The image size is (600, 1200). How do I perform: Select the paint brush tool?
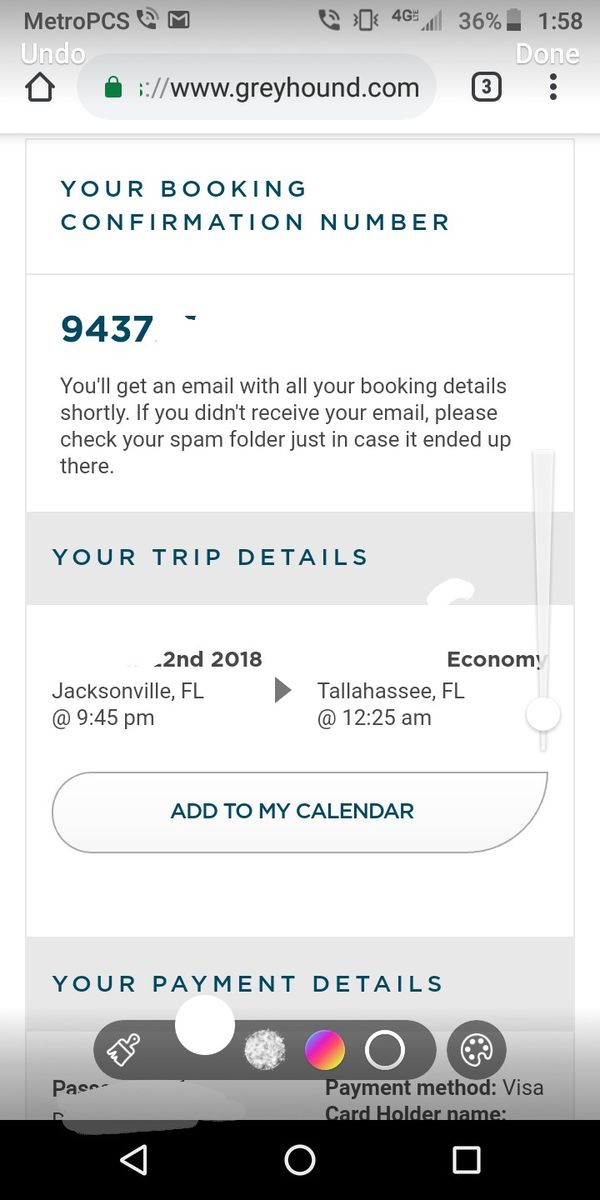click(123, 1050)
